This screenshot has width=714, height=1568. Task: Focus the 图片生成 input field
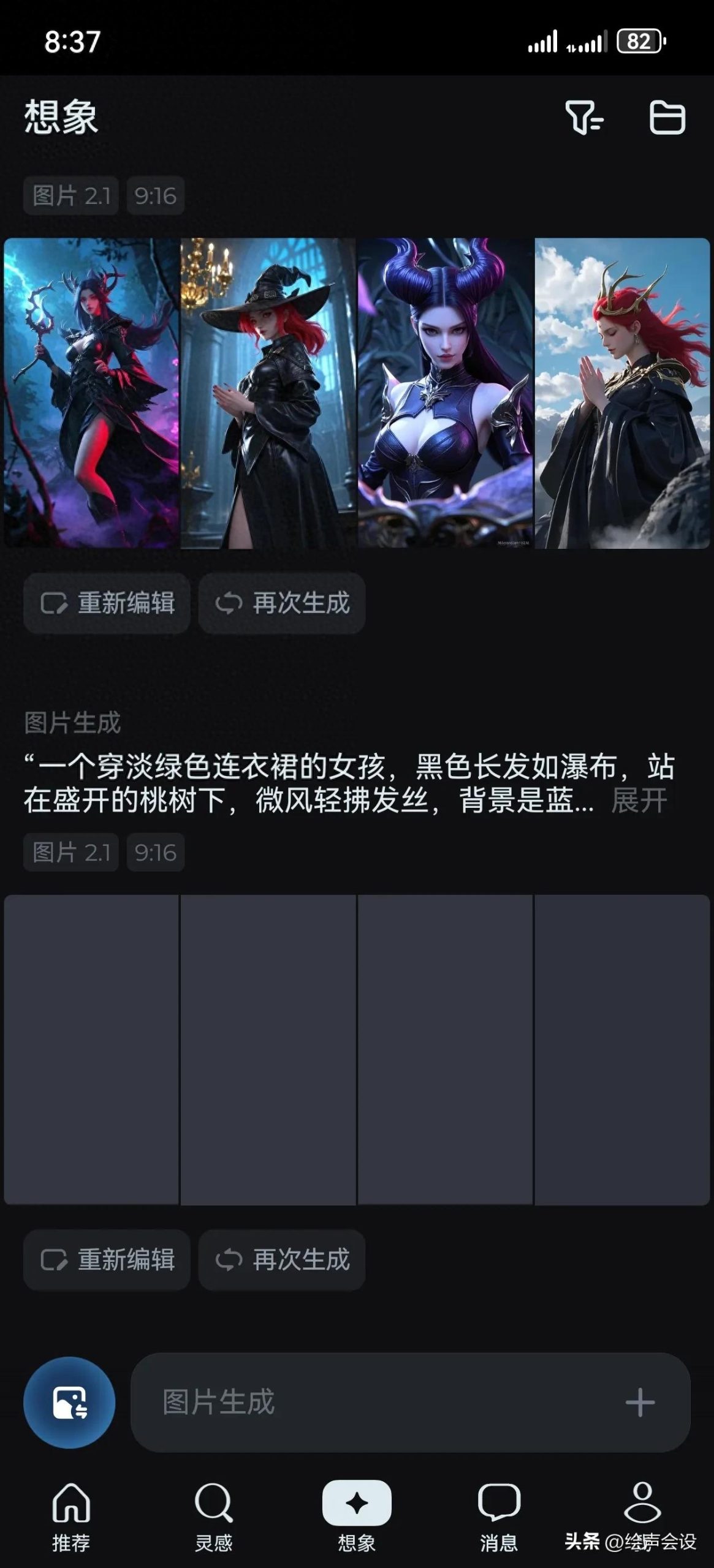point(368,1402)
